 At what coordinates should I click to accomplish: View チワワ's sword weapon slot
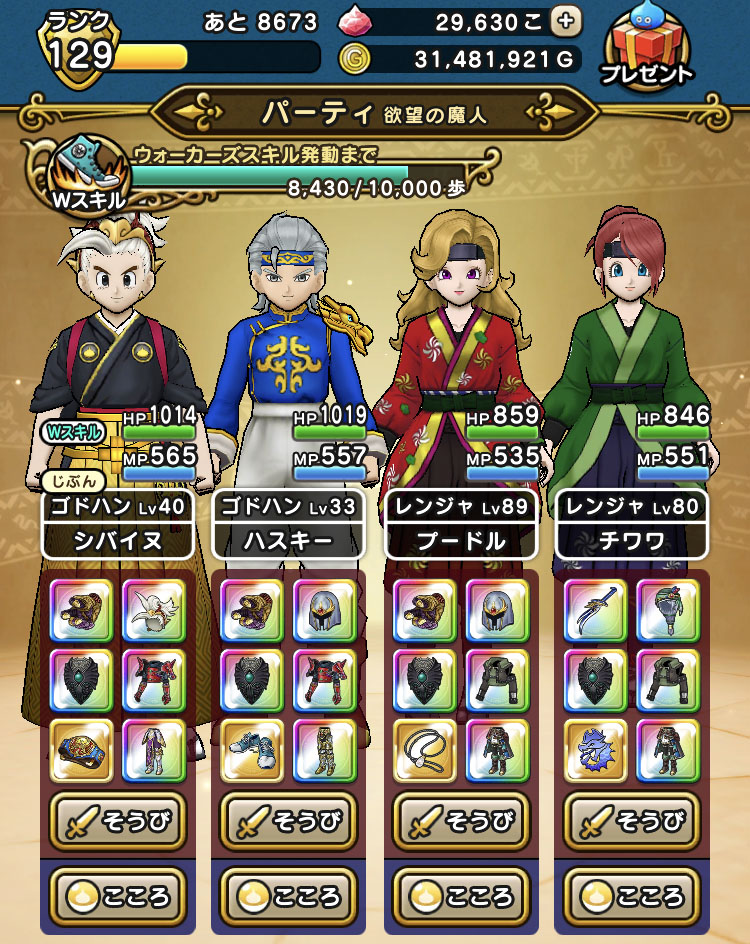594,611
